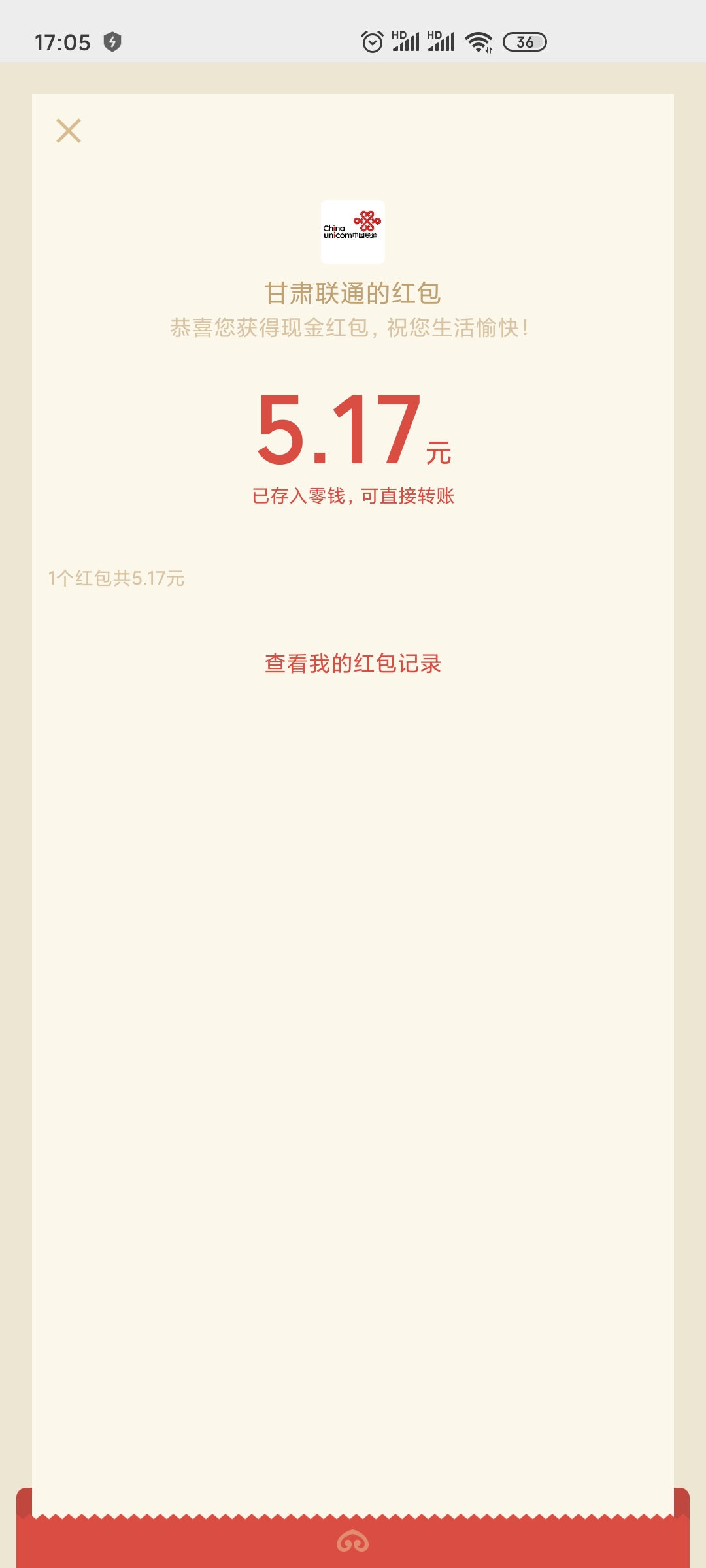Open 查看我的红包记录 link
Viewport: 706px width, 1568px height.
(x=353, y=664)
